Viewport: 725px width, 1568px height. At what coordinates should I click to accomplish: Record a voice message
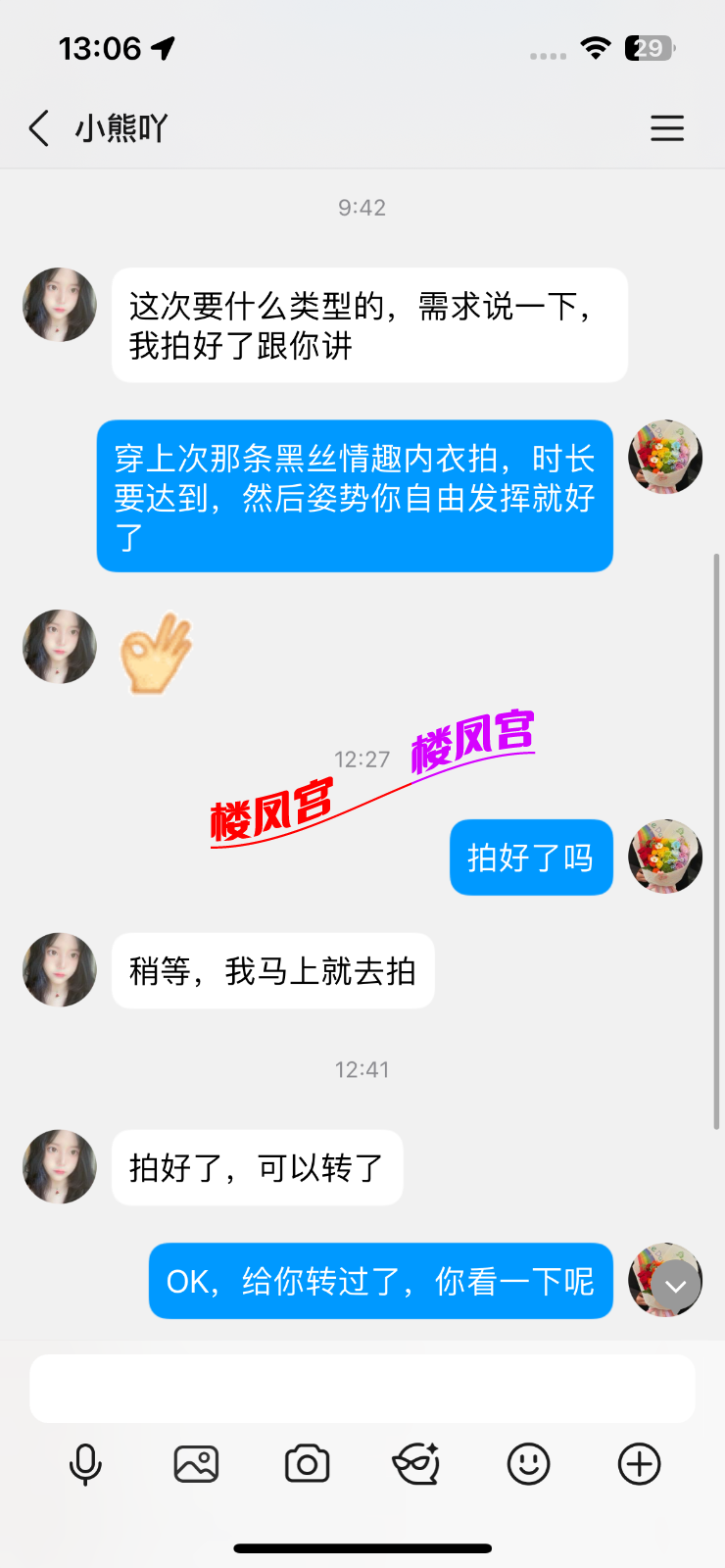click(85, 1465)
